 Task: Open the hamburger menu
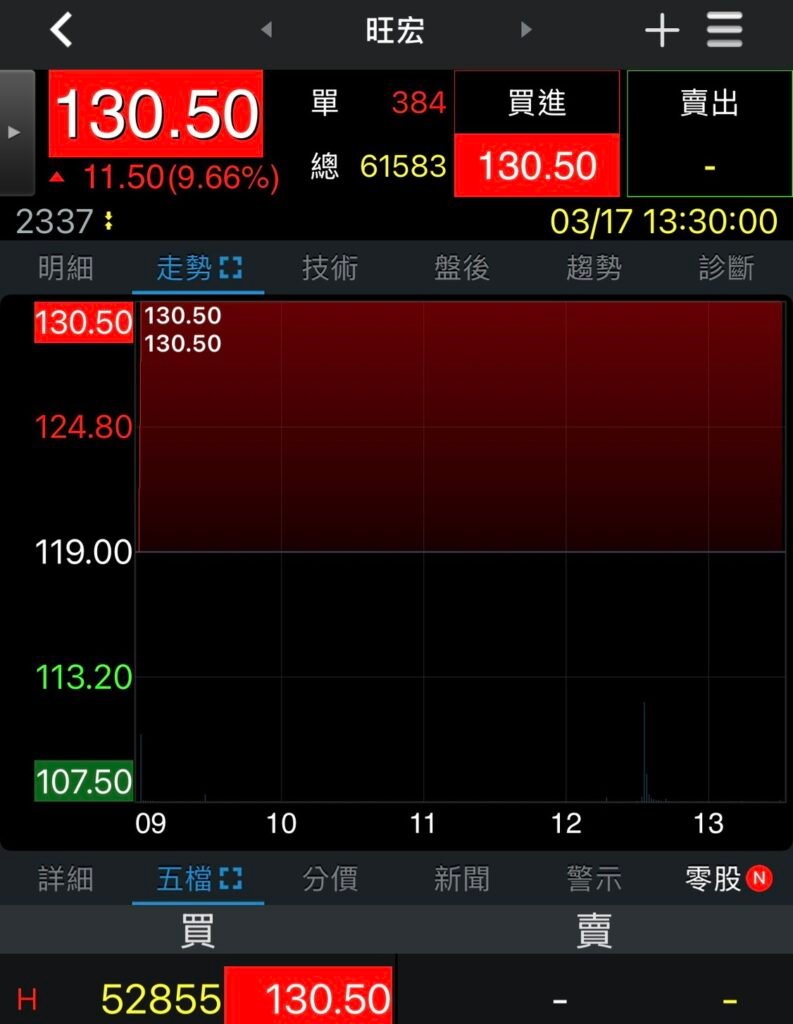[725, 30]
